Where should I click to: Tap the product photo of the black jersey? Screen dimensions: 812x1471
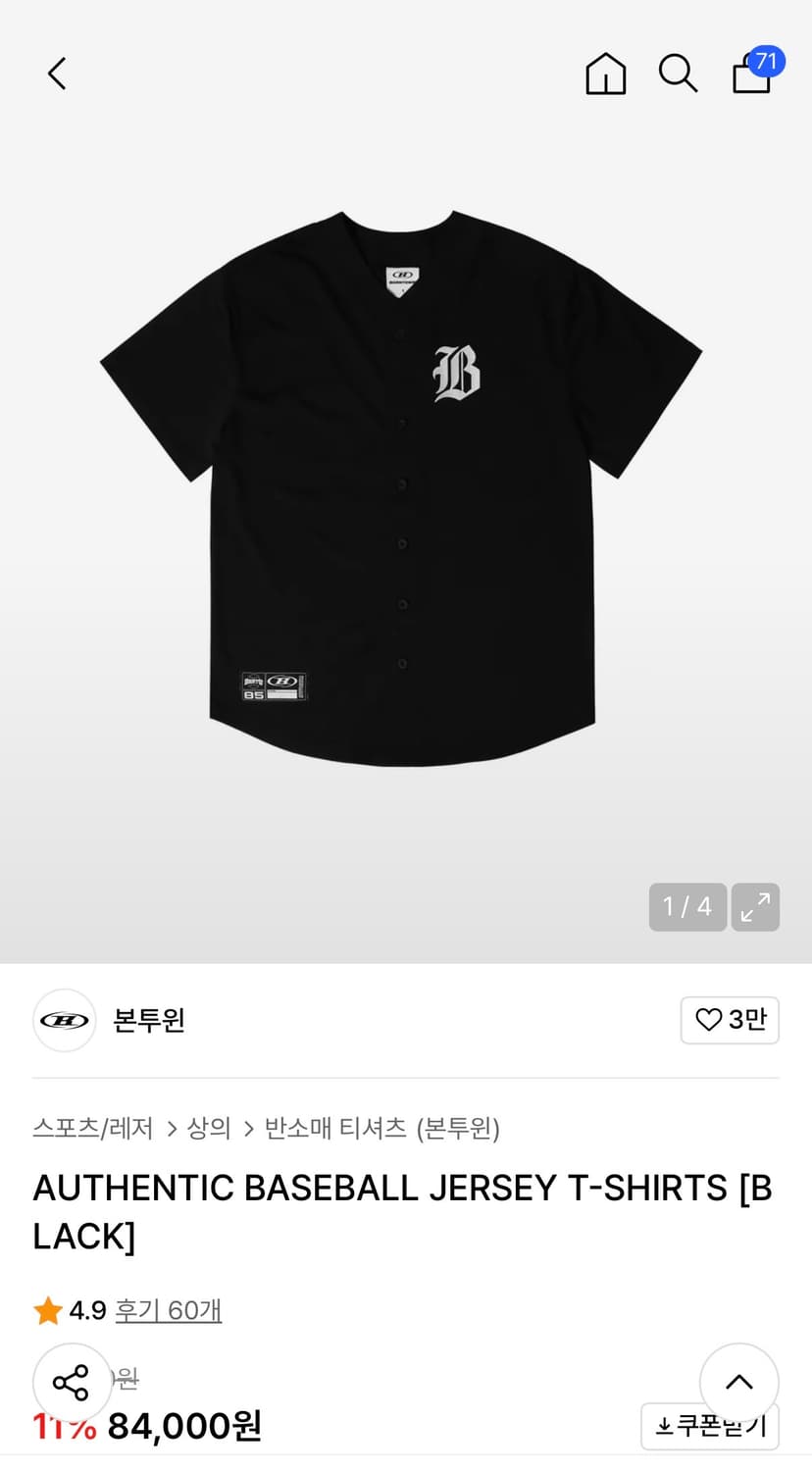pos(402,481)
